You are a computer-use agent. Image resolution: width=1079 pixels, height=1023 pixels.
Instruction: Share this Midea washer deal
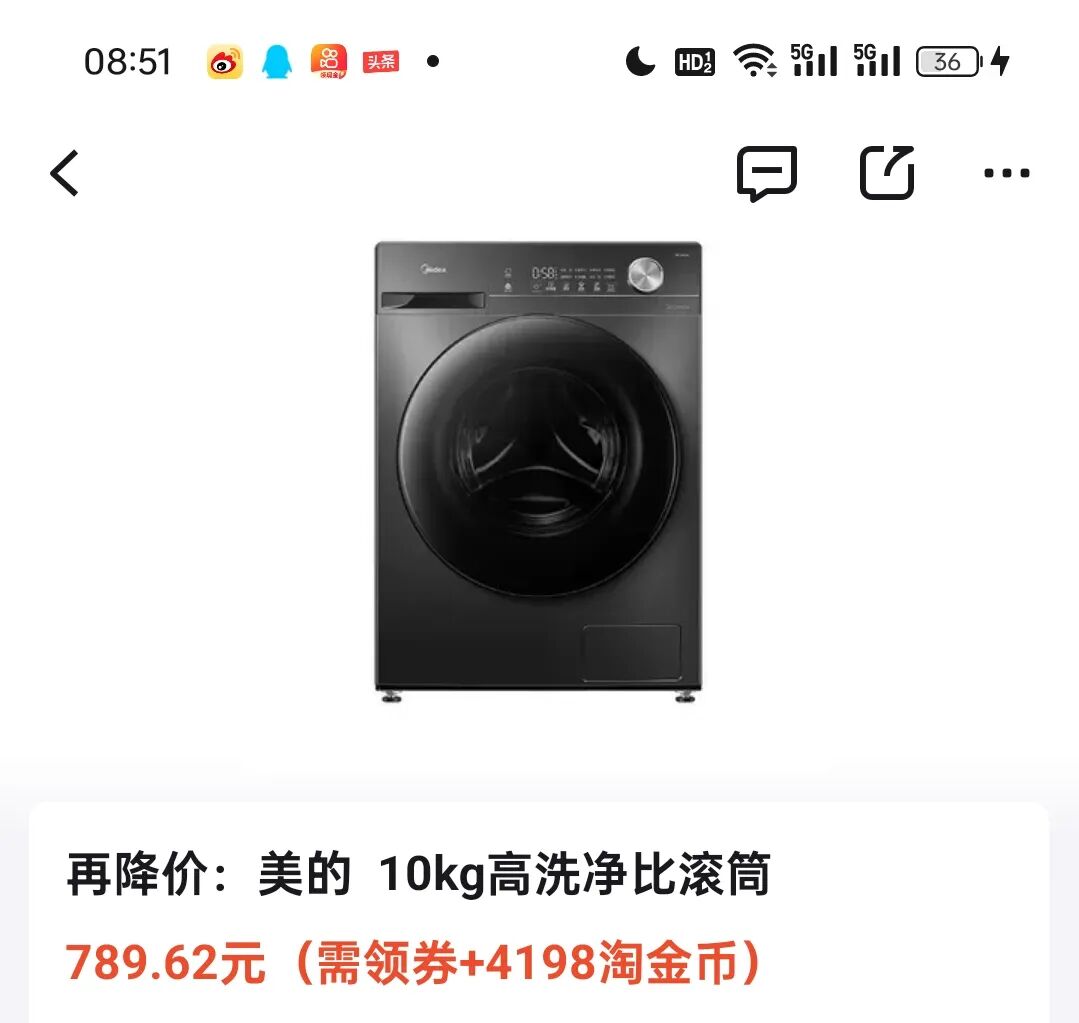[x=887, y=173]
